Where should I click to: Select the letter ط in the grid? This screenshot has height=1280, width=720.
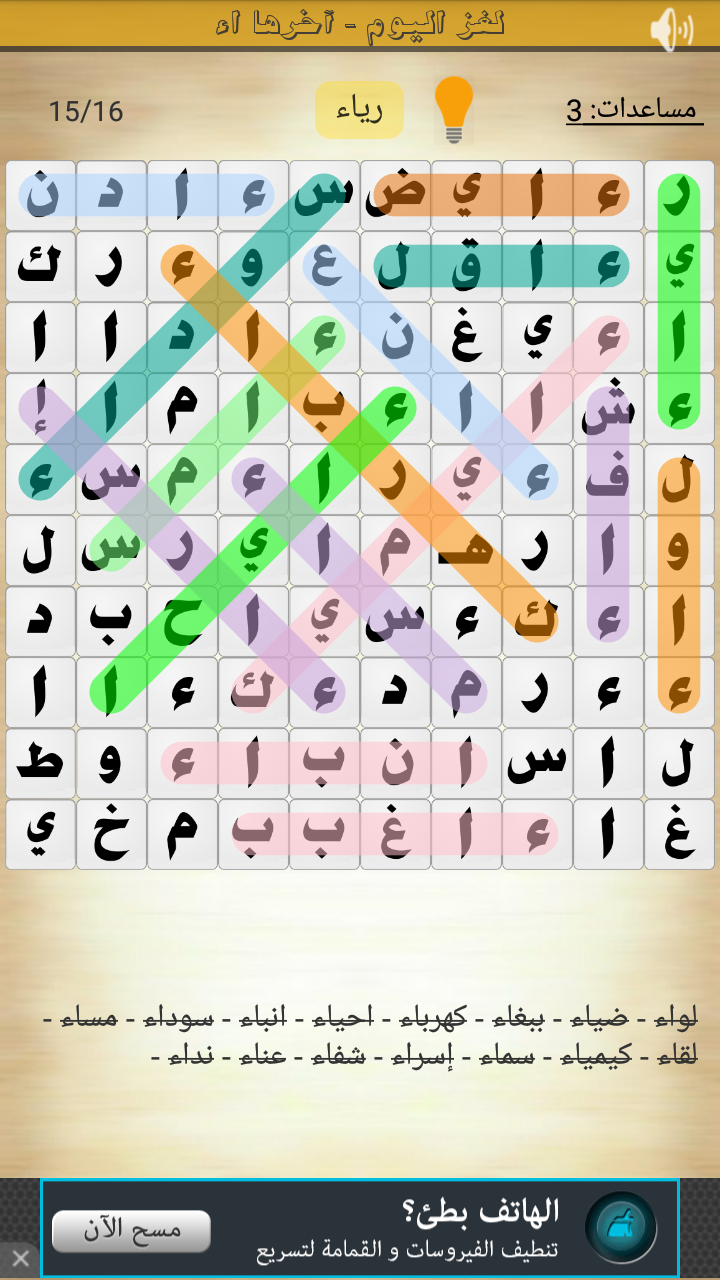40,763
